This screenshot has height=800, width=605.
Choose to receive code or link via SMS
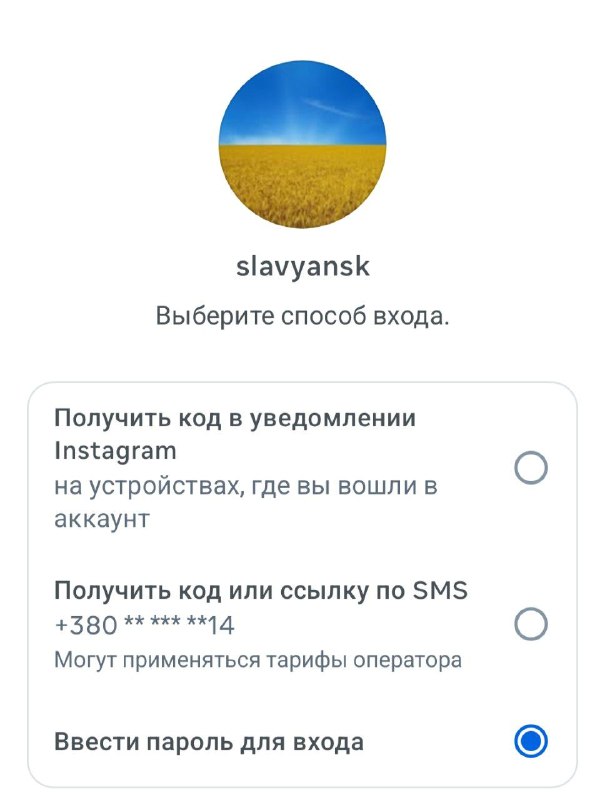pos(531,625)
